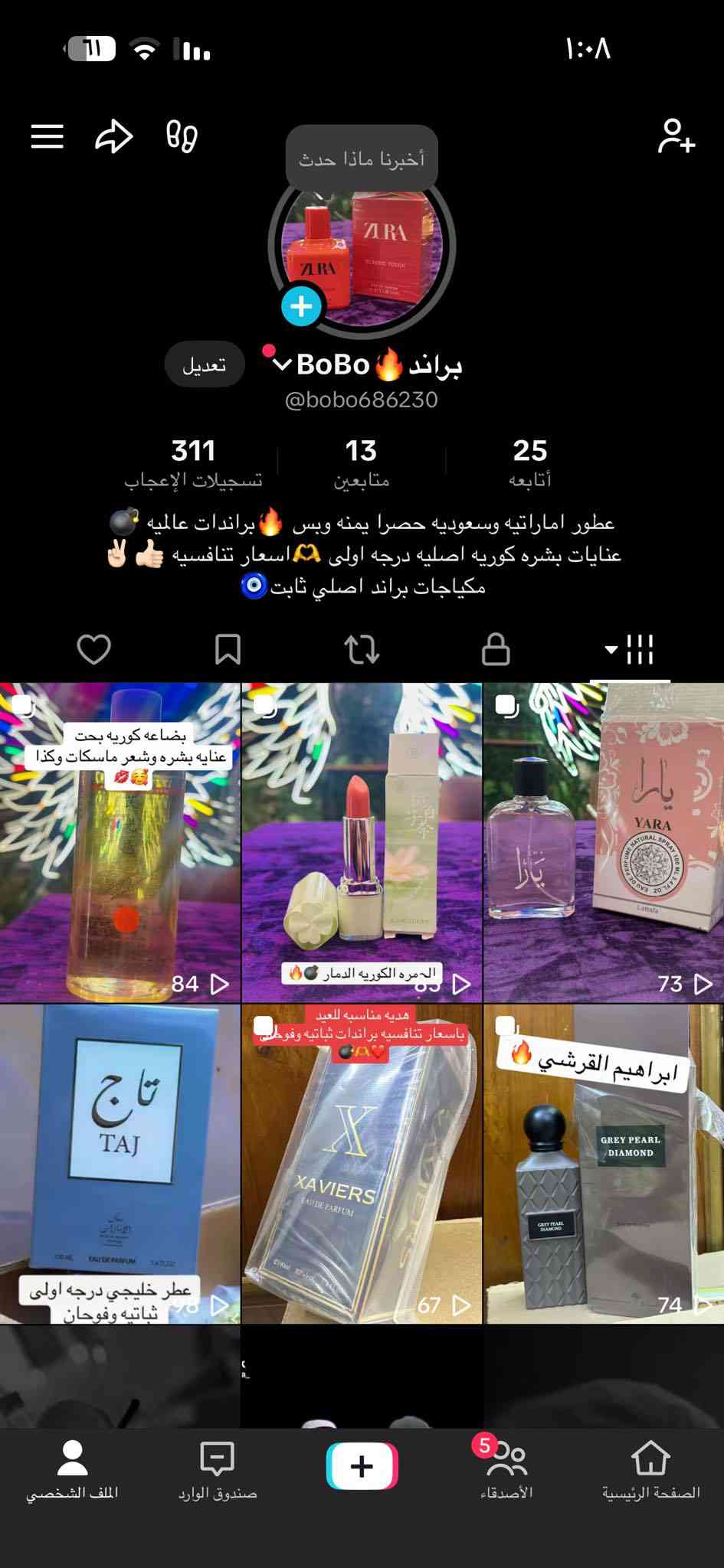Create a new post with plus button

pyautogui.click(x=362, y=1466)
